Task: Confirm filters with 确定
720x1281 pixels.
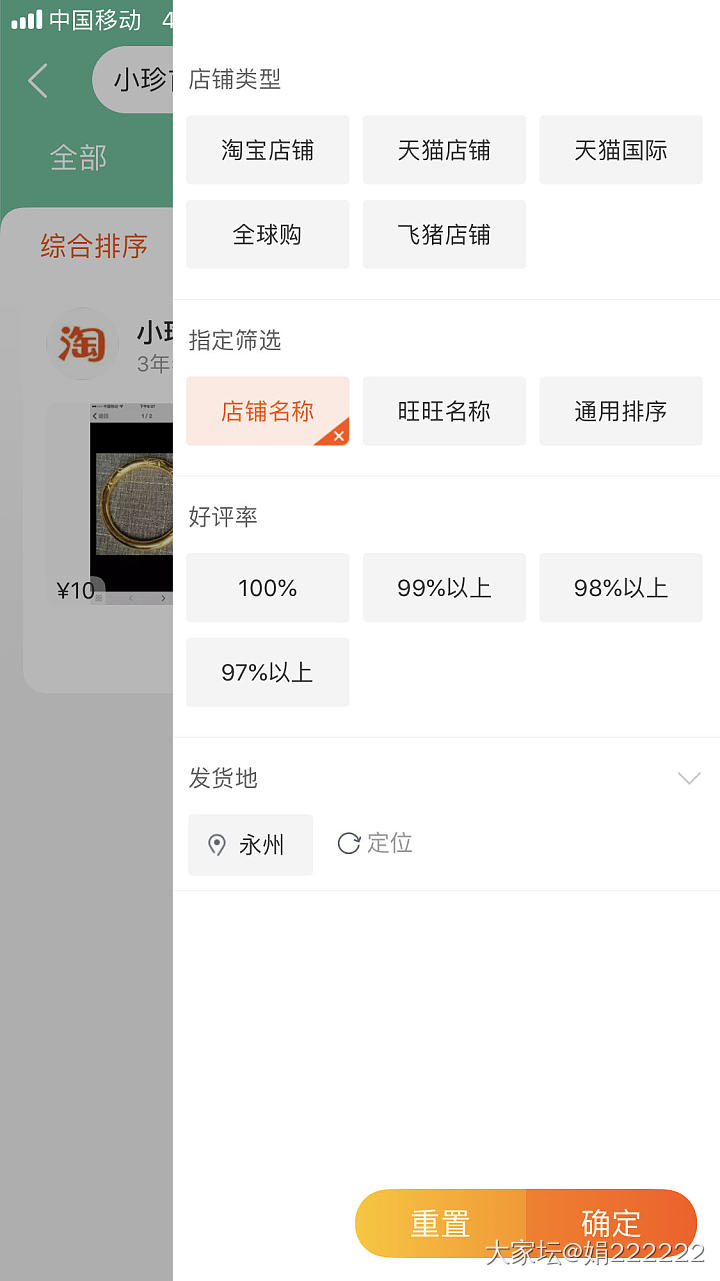Action: pos(611,1223)
